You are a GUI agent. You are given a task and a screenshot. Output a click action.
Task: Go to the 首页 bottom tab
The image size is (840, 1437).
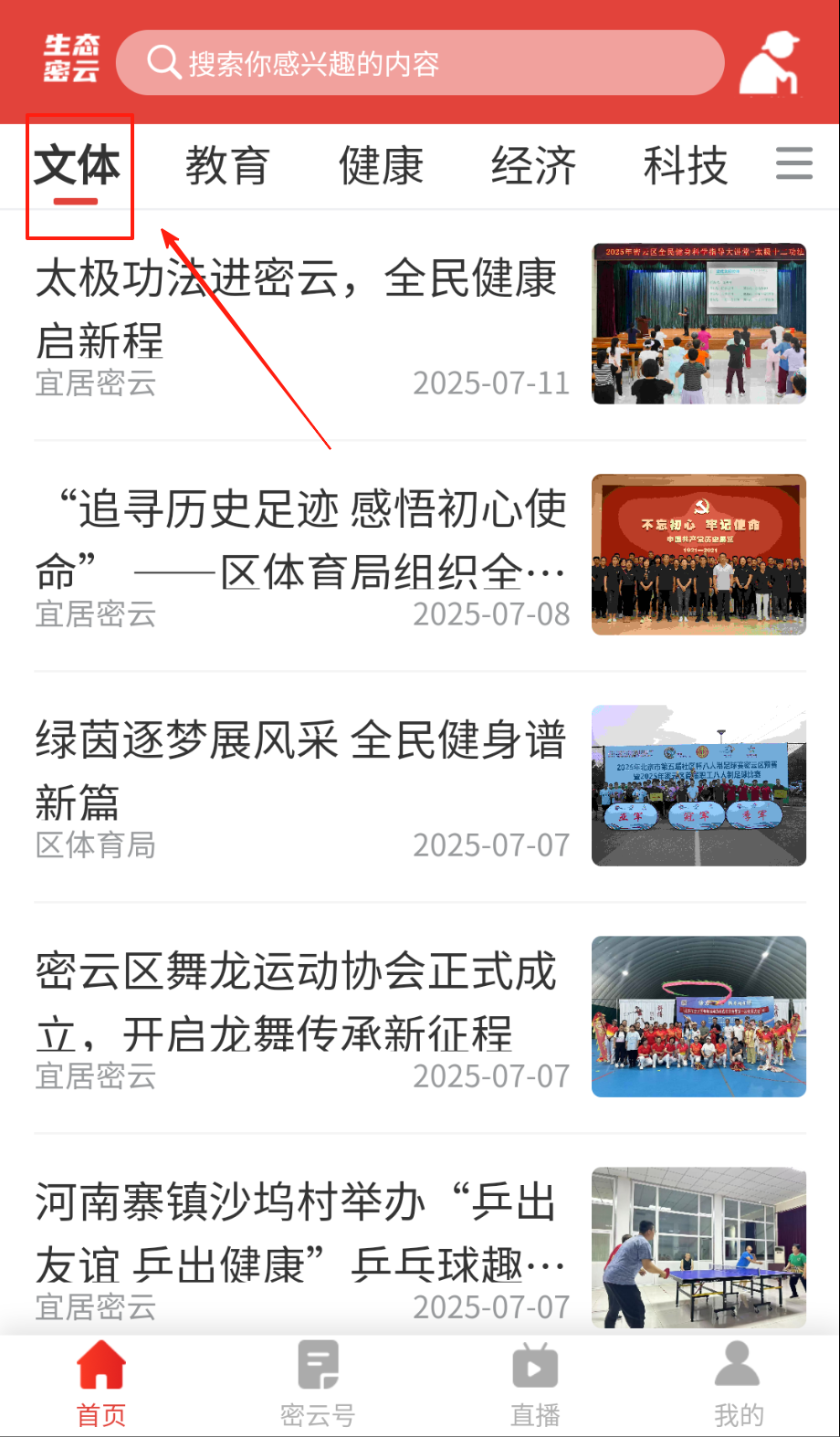click(x=101, y=1384)
